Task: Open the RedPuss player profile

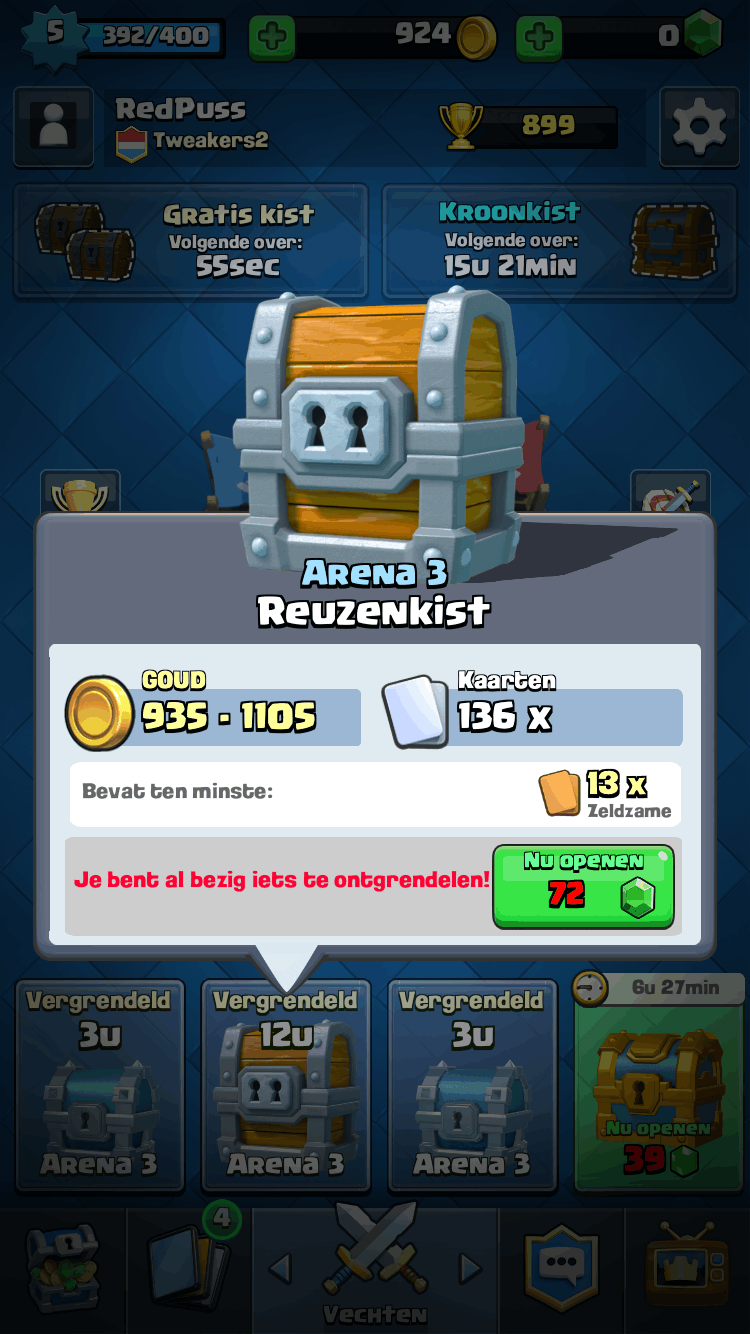Action: pos(54,127)
